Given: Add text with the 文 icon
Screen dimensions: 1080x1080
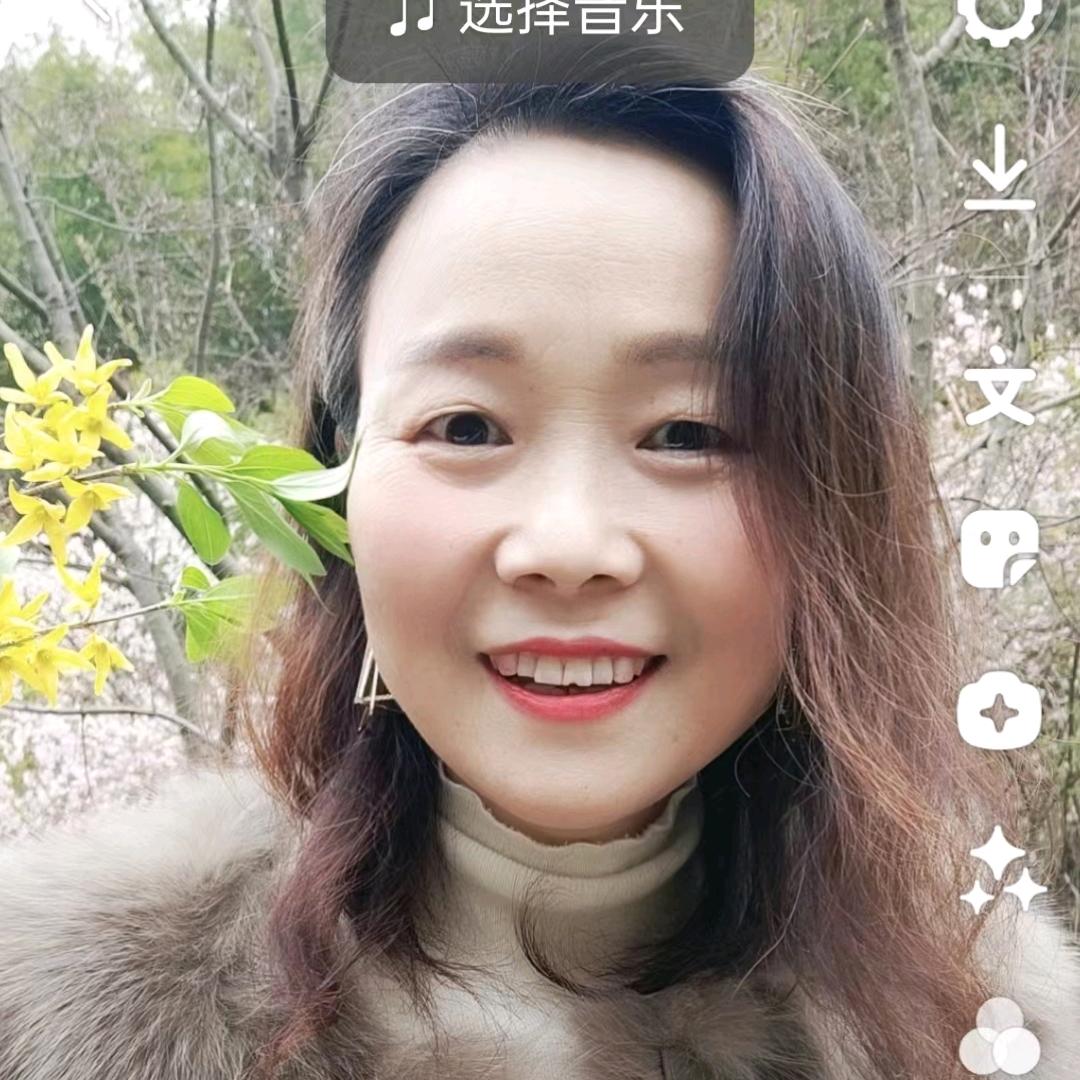Looking at the screenshot, I should 999,386.
